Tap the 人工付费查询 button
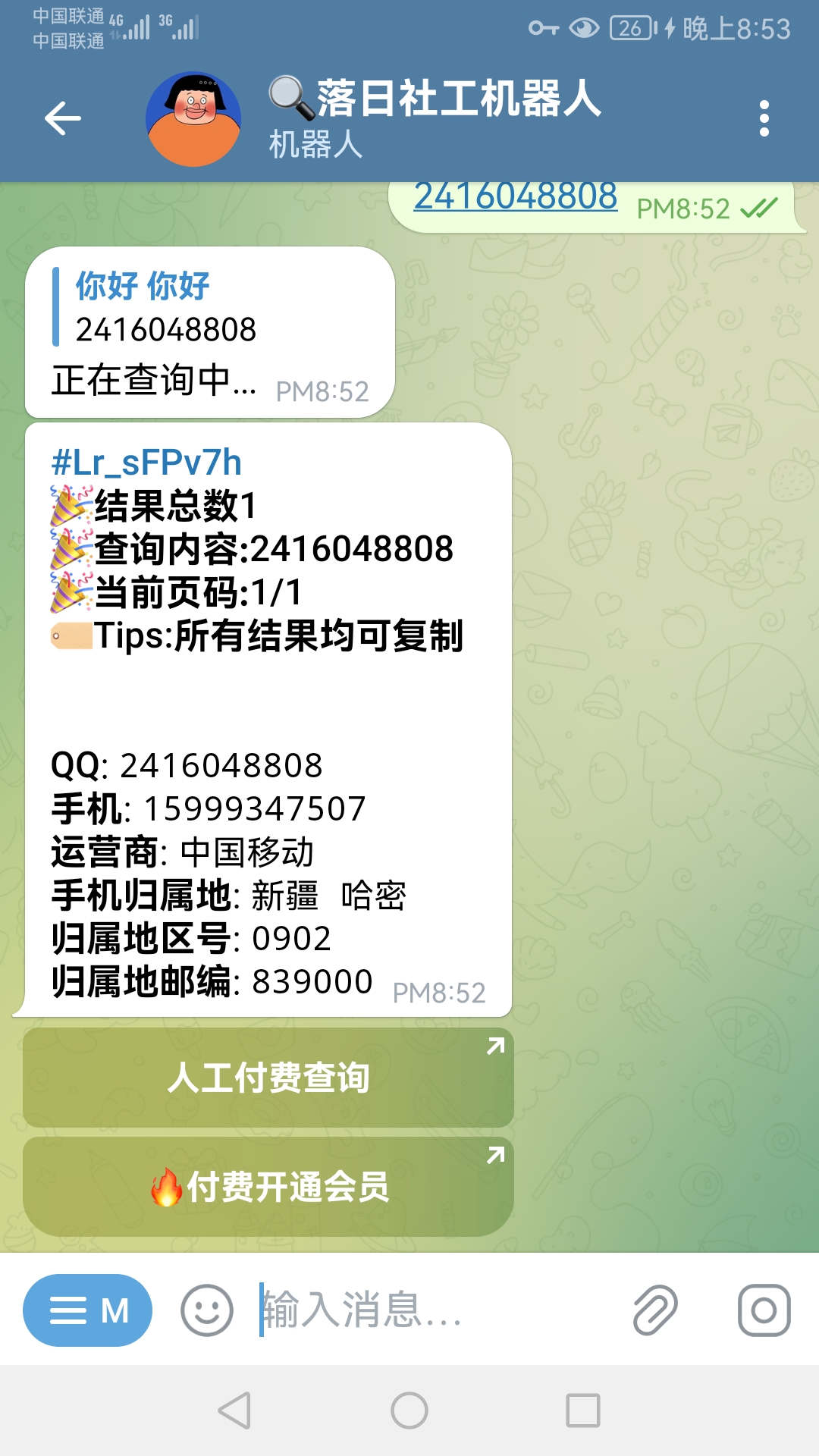The image size is (819, 1456). coord(268,1078)
